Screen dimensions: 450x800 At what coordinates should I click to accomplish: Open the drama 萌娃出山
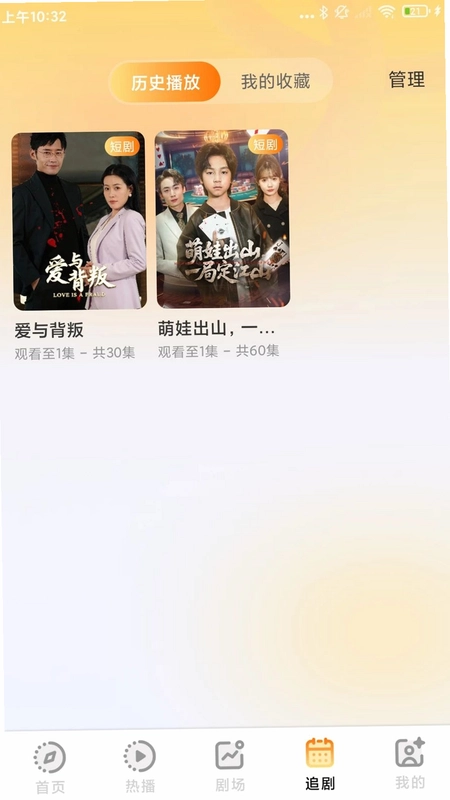tap(222, 219)
